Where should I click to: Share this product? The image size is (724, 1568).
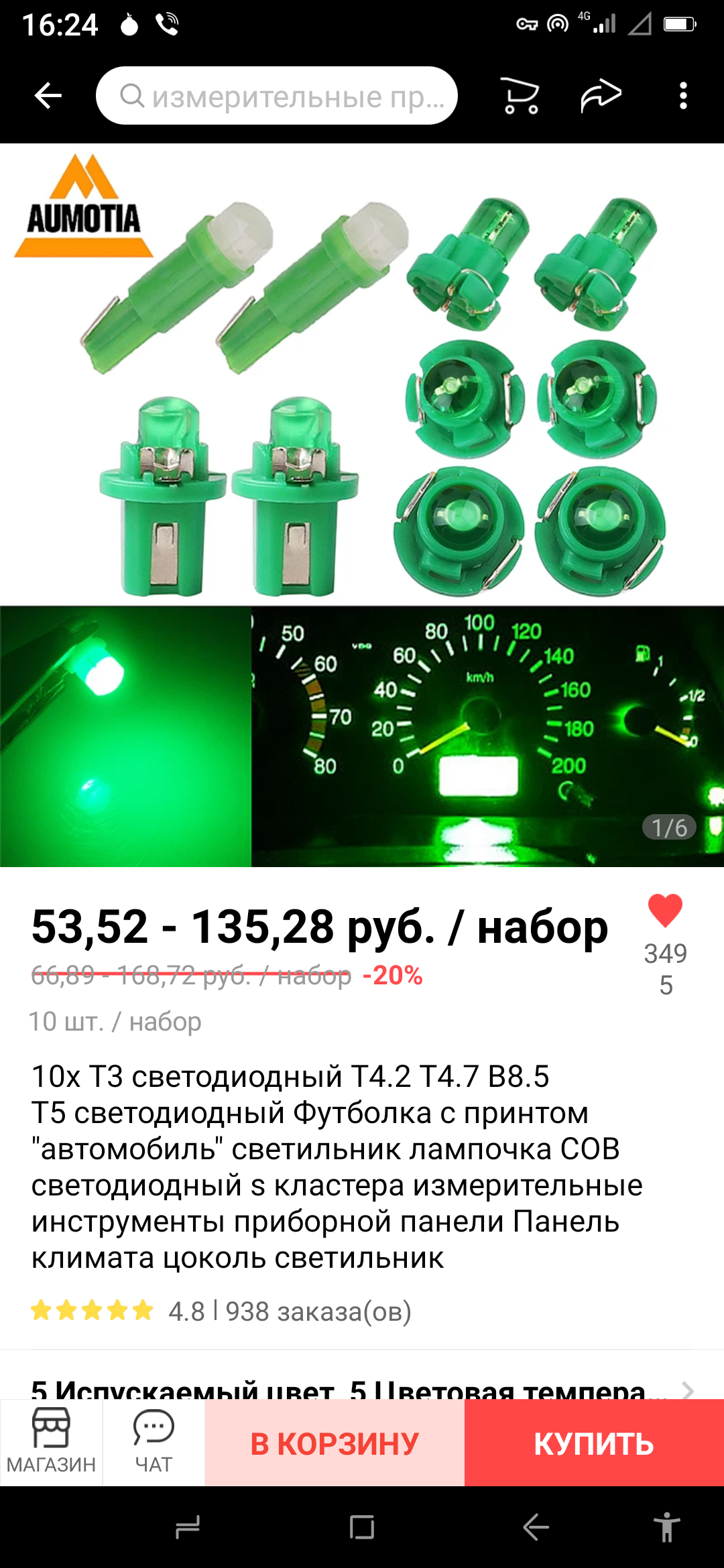point(601,96)
